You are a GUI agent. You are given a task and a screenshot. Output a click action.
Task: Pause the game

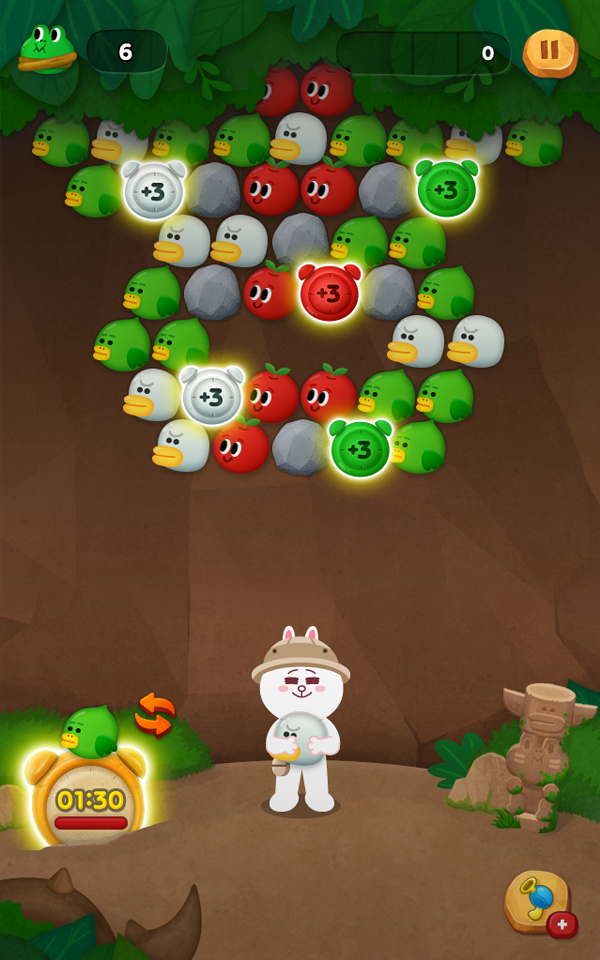pos(550,52)
